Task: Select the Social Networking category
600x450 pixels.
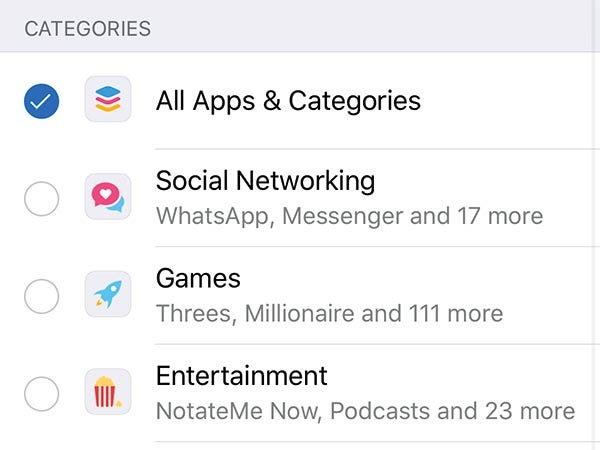Action: (41, 199)
